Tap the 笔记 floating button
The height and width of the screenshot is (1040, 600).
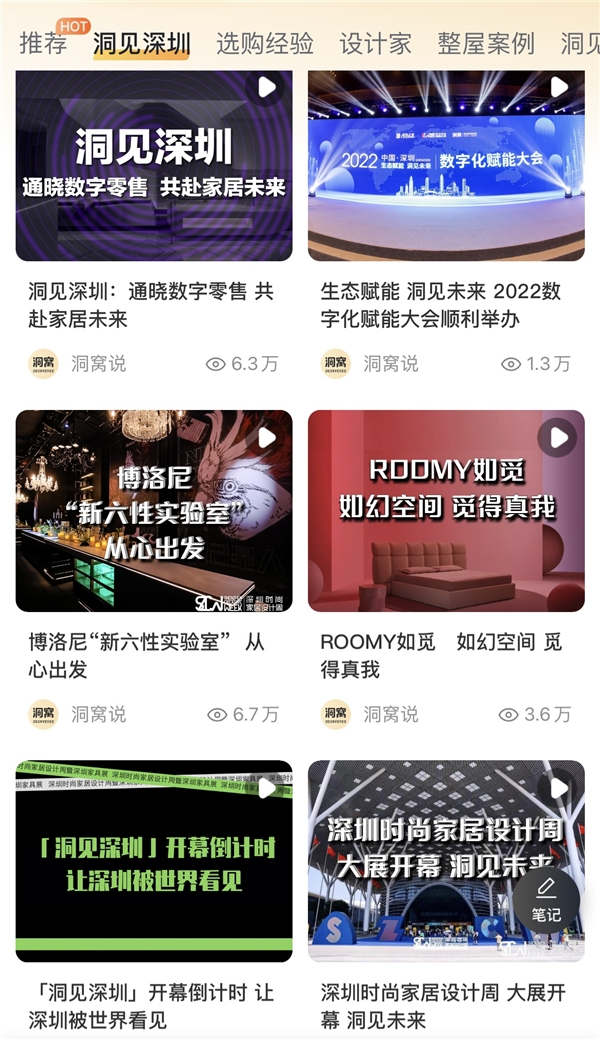pos(546,897)
